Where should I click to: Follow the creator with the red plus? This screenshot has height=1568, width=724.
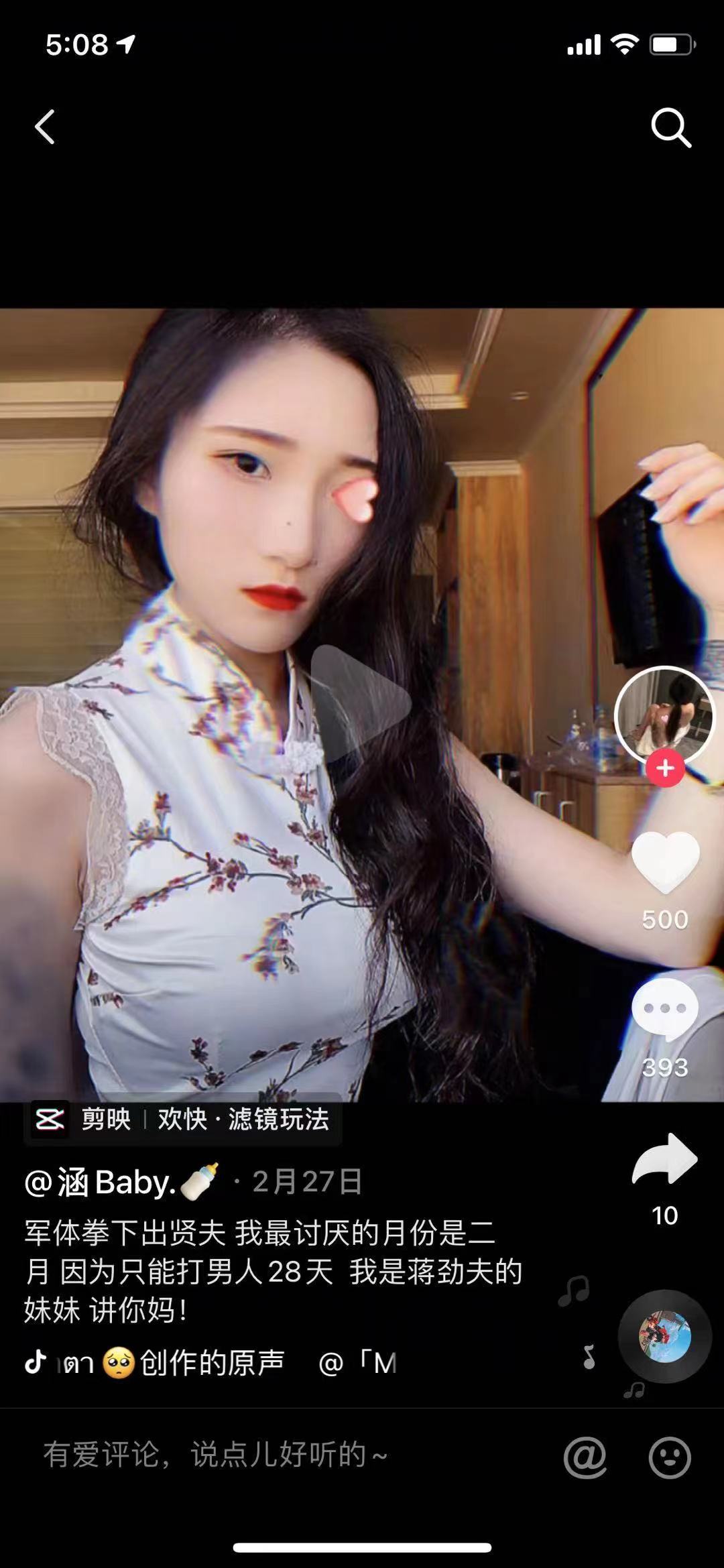tap(665, 768)
